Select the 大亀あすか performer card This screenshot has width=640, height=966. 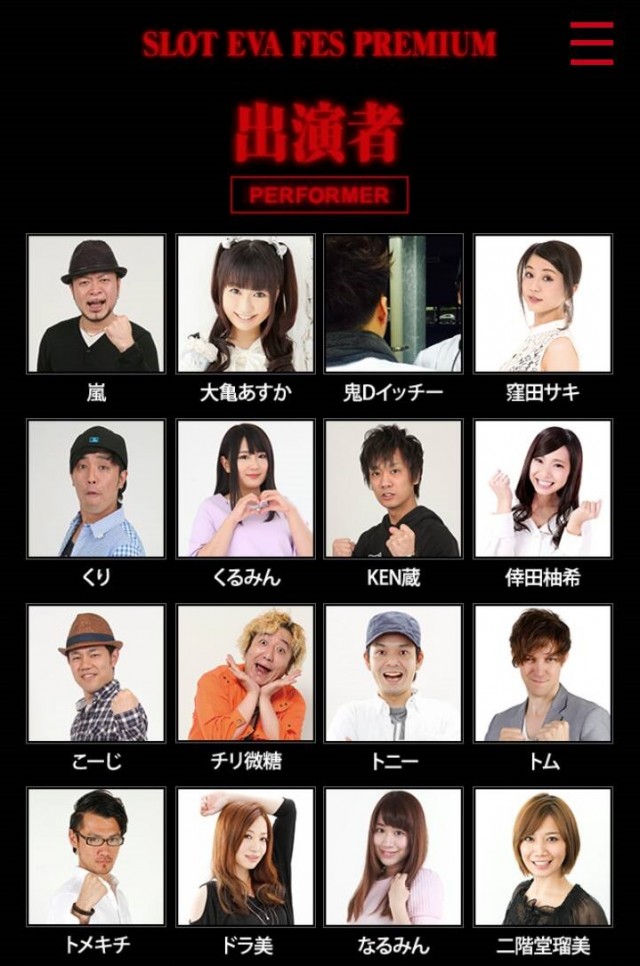[x=245, y=304]
